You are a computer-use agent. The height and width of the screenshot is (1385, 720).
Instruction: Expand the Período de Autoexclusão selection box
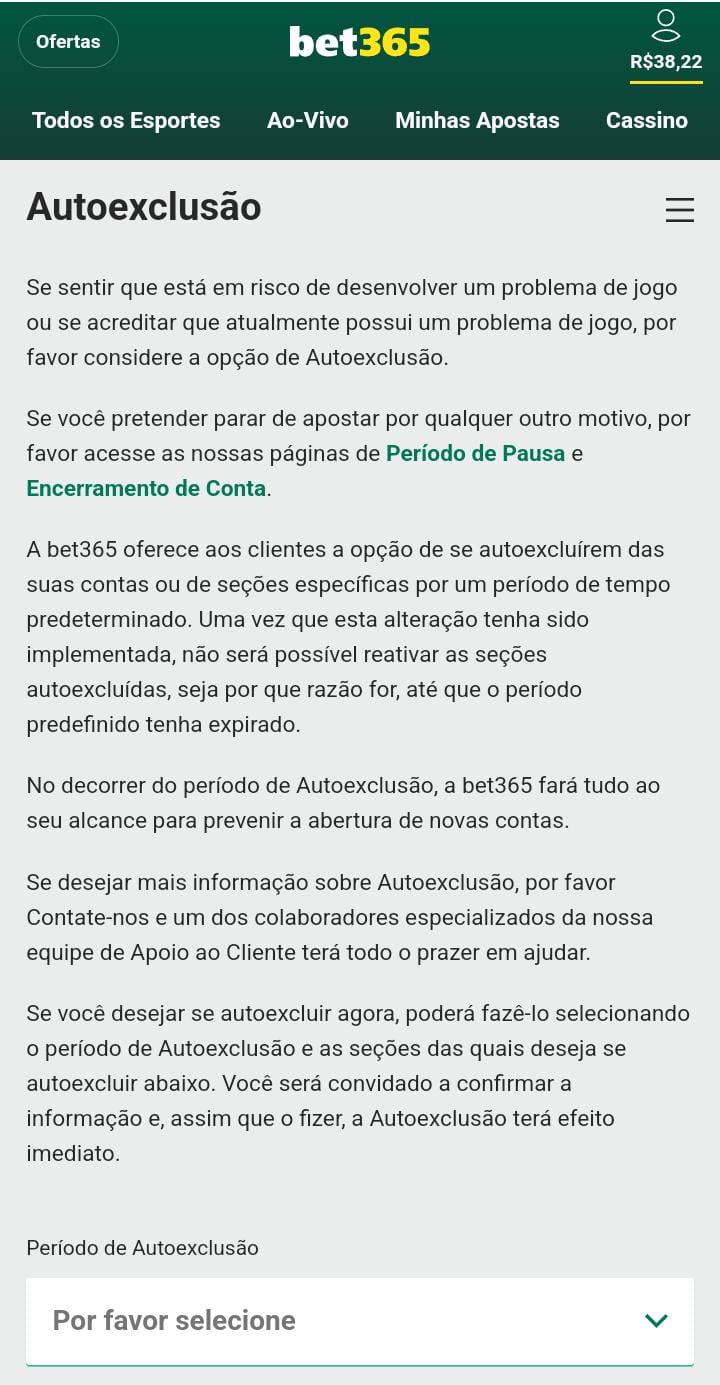(360, 1320)
